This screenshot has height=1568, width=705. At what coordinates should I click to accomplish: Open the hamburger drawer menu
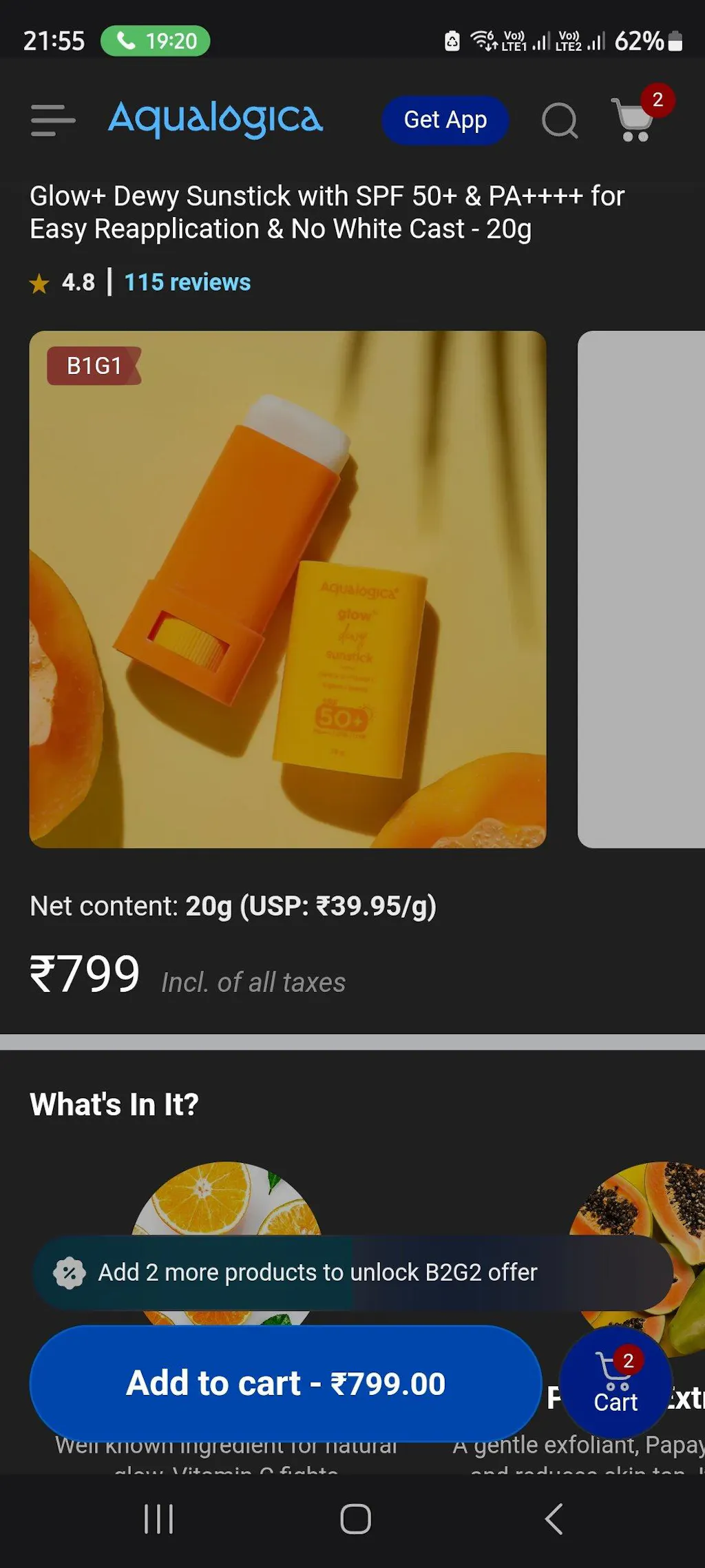(x=52, y=121)
